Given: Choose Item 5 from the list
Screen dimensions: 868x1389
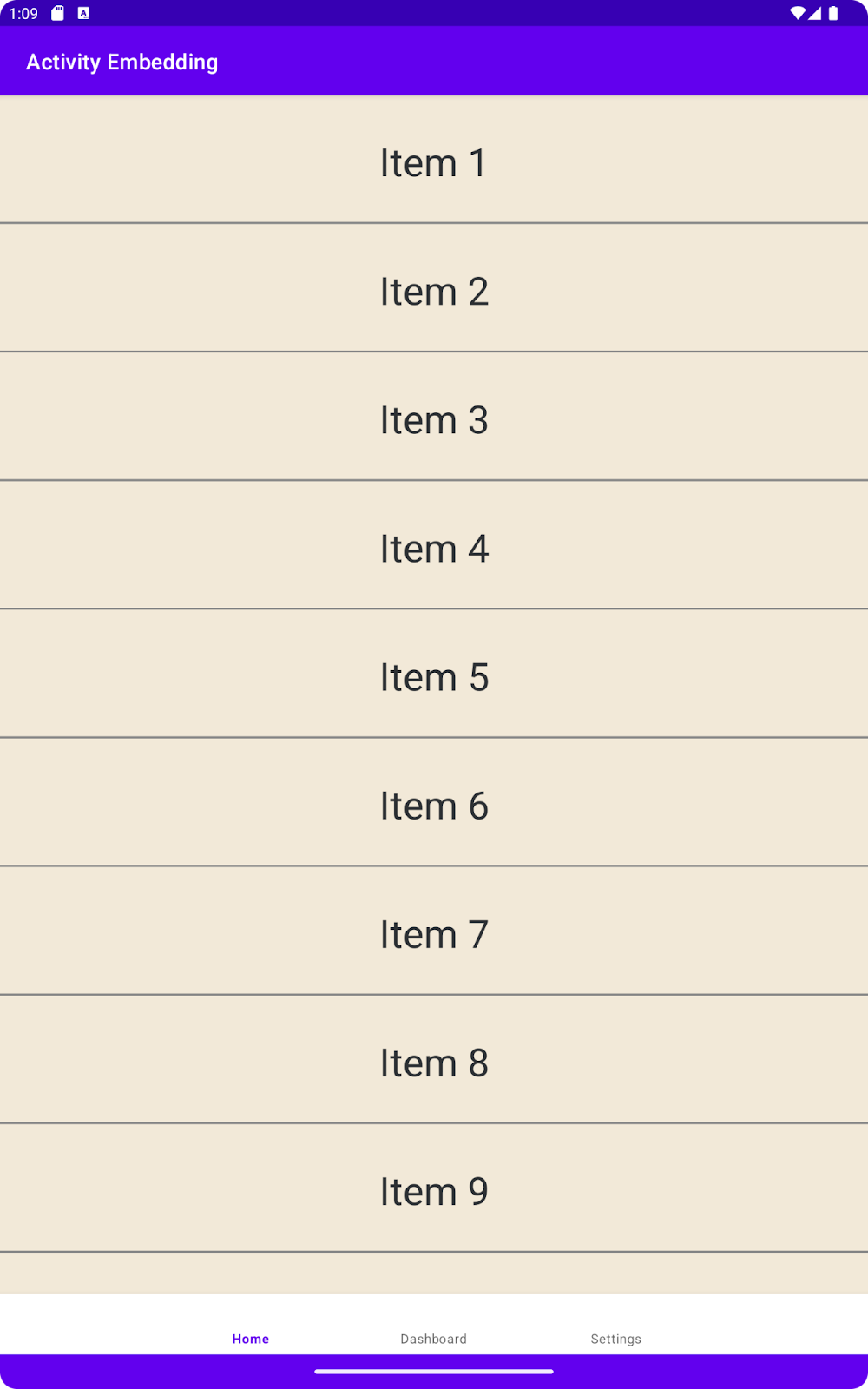Looking at the screenshot, I should (x=433, y=676).
